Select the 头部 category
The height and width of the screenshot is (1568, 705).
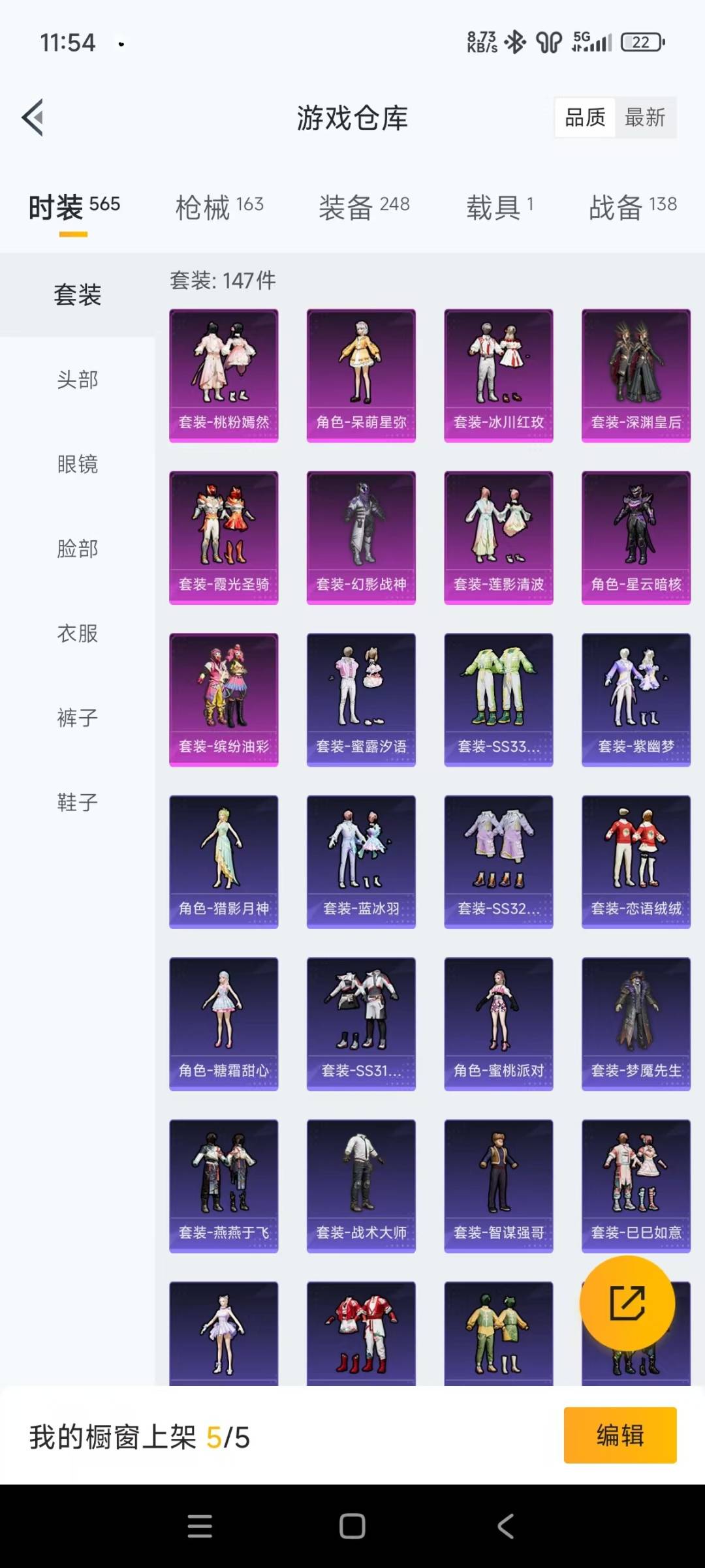pyautogui.click(x=78, y=379)
